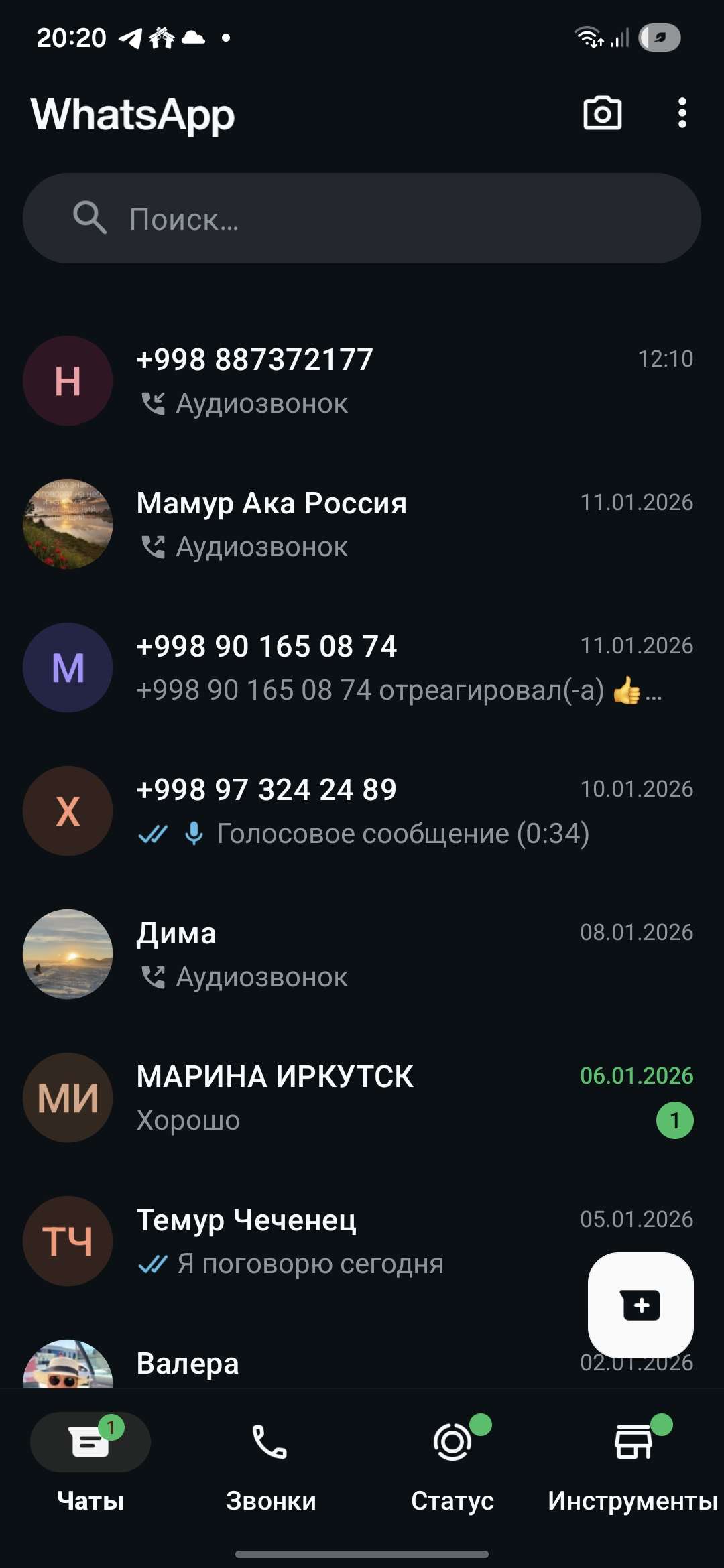Click the search magnifier icon
Image resolution: width=724 pixels, height=1568 pixels.
click(89, 218)
